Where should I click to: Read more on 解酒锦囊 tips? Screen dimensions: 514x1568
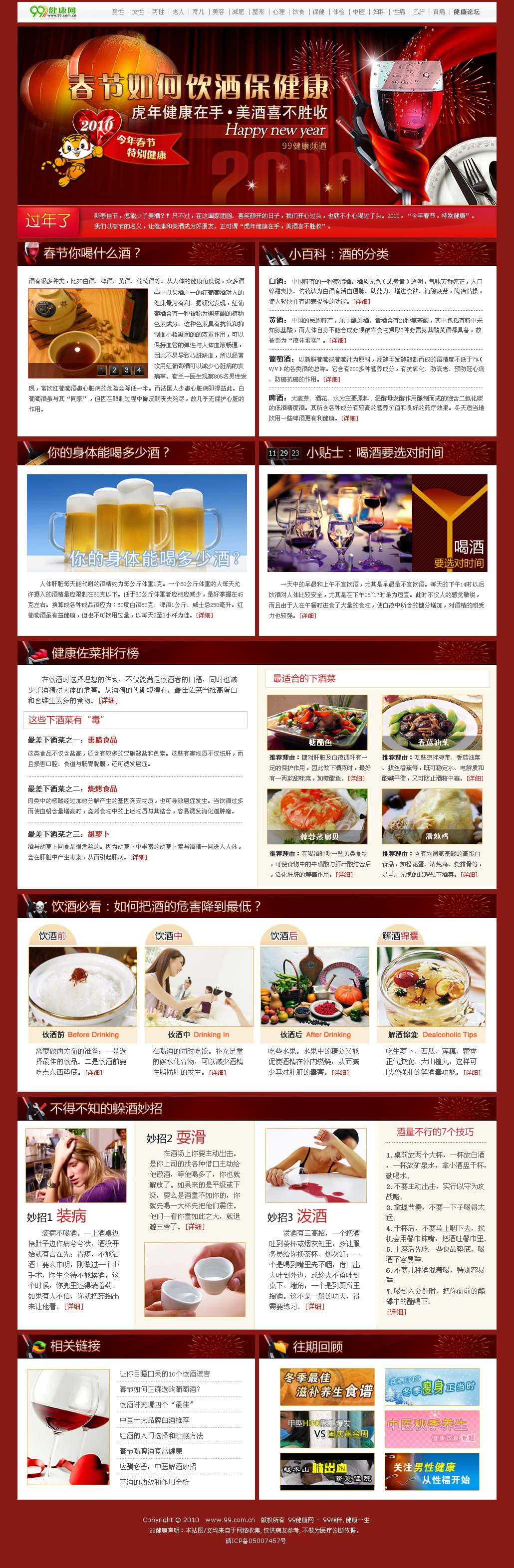472,1073
